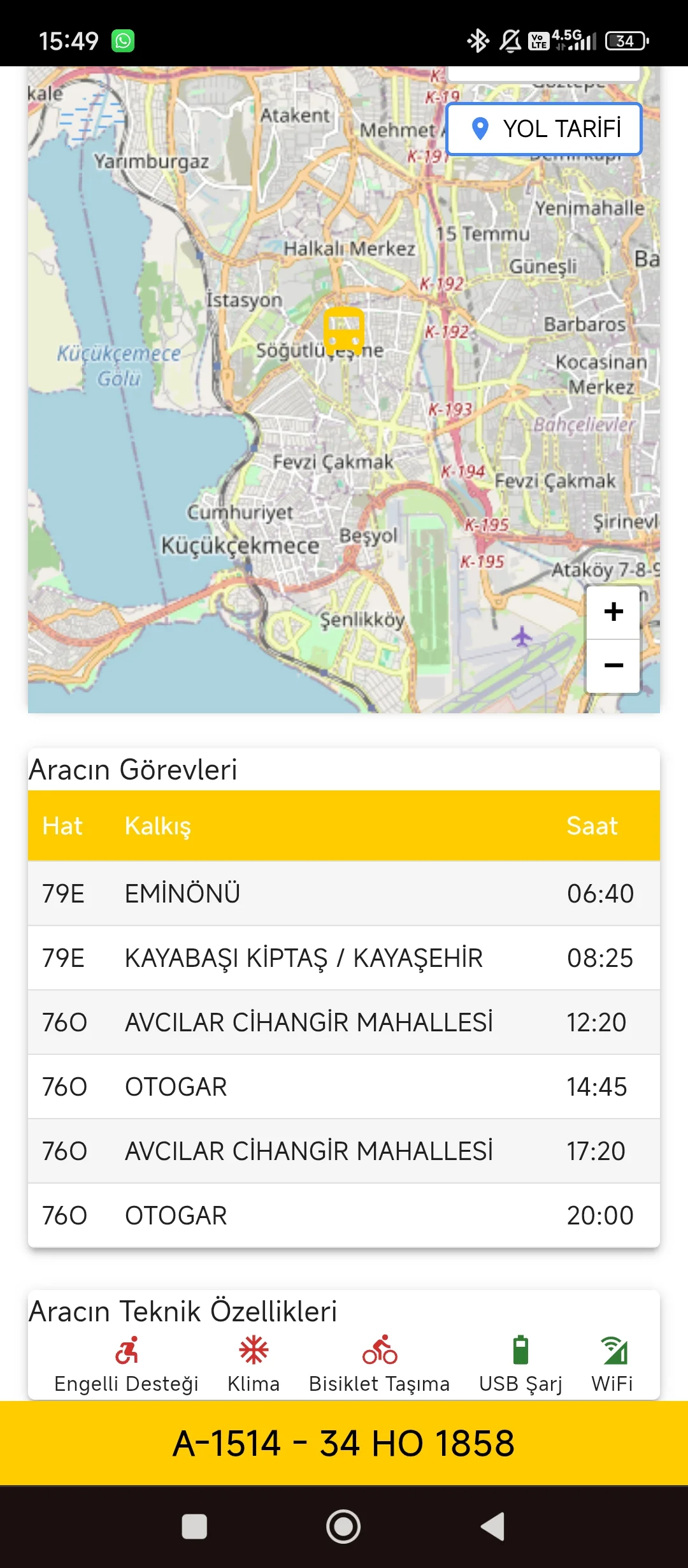Open directions via the YOL TARİFİ button
Screen dimensions: 688x1568
pyautogui.click(x=543, y=129)
